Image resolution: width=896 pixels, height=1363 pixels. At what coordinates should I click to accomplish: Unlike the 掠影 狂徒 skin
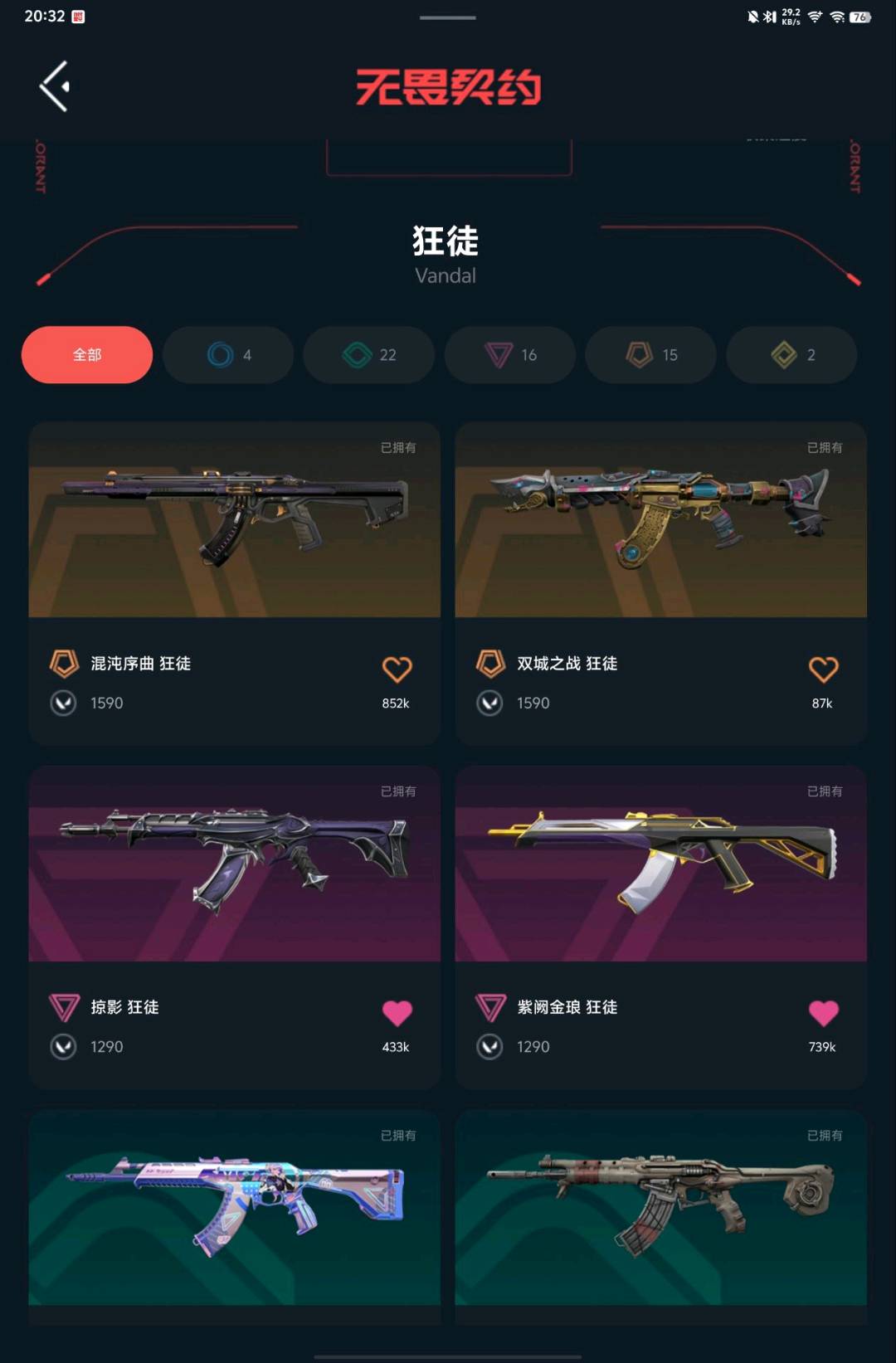click(397, 1013)
